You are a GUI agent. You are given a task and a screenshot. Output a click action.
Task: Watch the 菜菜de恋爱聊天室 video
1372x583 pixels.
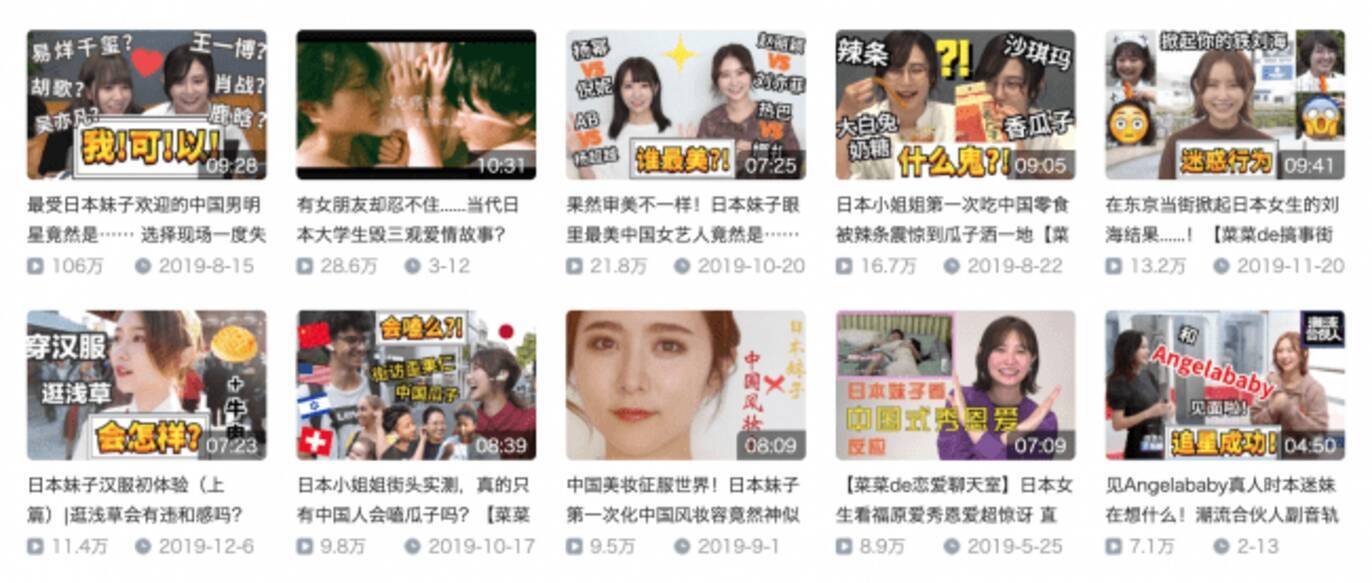click(955, 385)
